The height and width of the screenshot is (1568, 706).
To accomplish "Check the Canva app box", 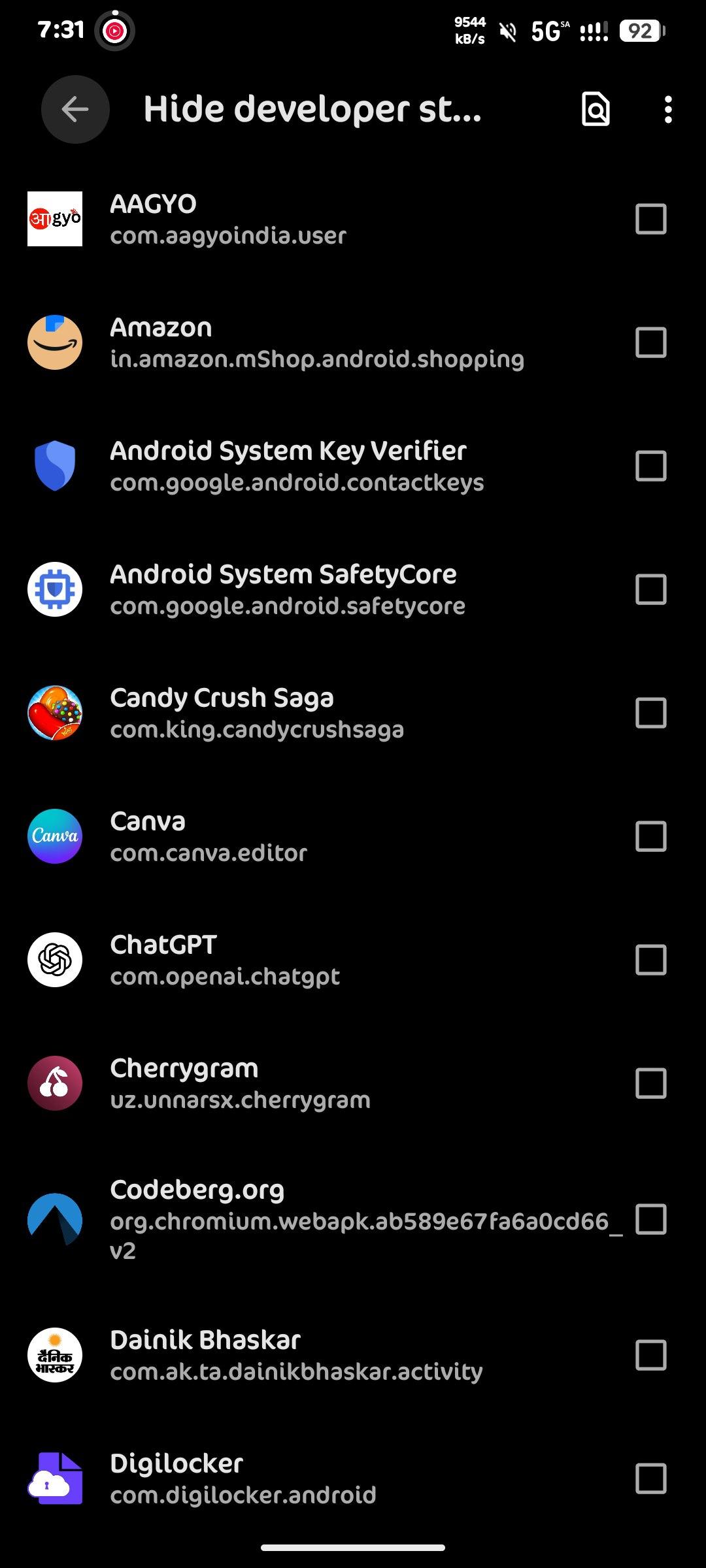I will pyautogui.click(x=650, y=836).
